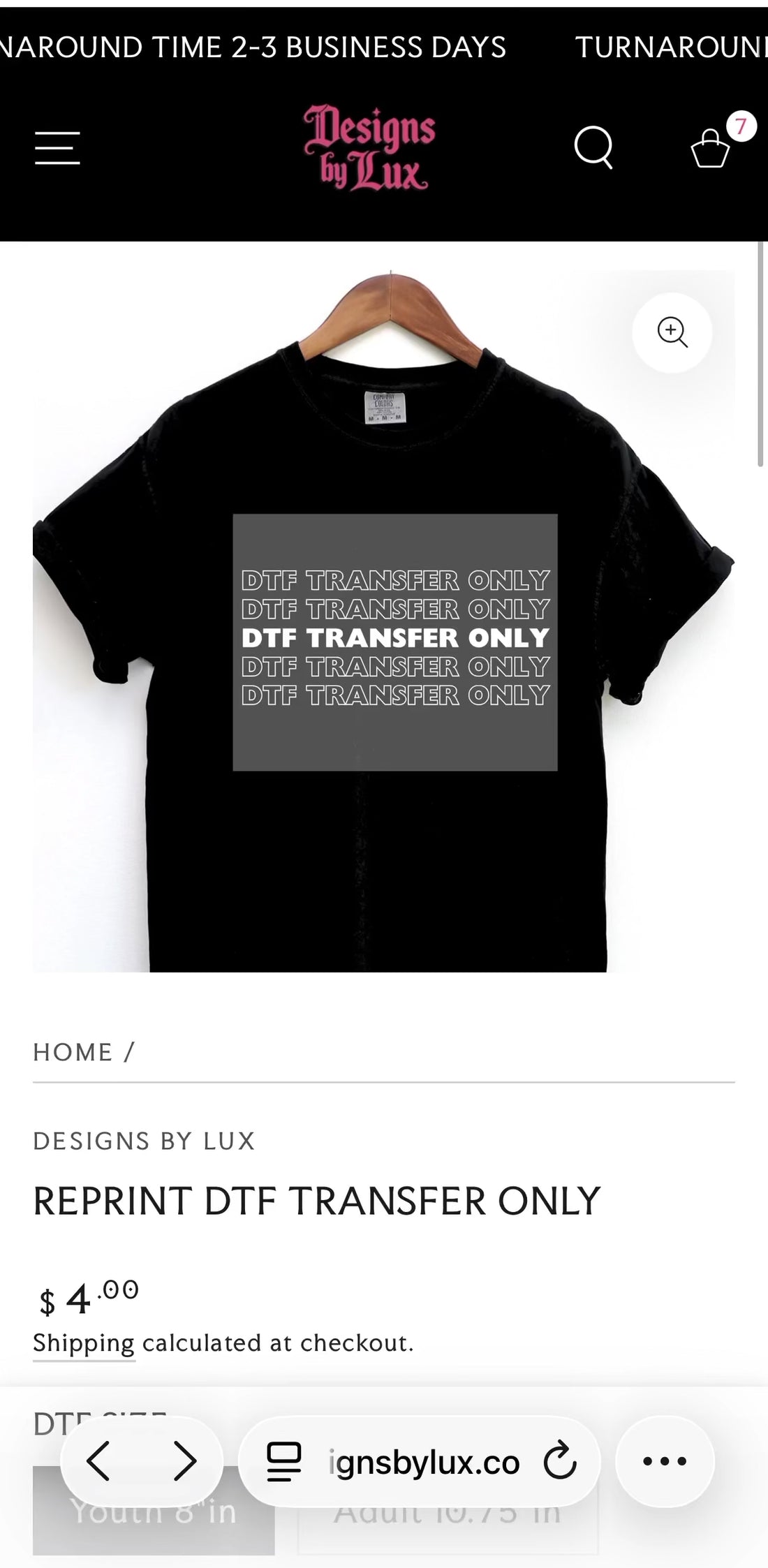Open the DESIGNS BY LUX vendor page

click(x=144, y=1140)
